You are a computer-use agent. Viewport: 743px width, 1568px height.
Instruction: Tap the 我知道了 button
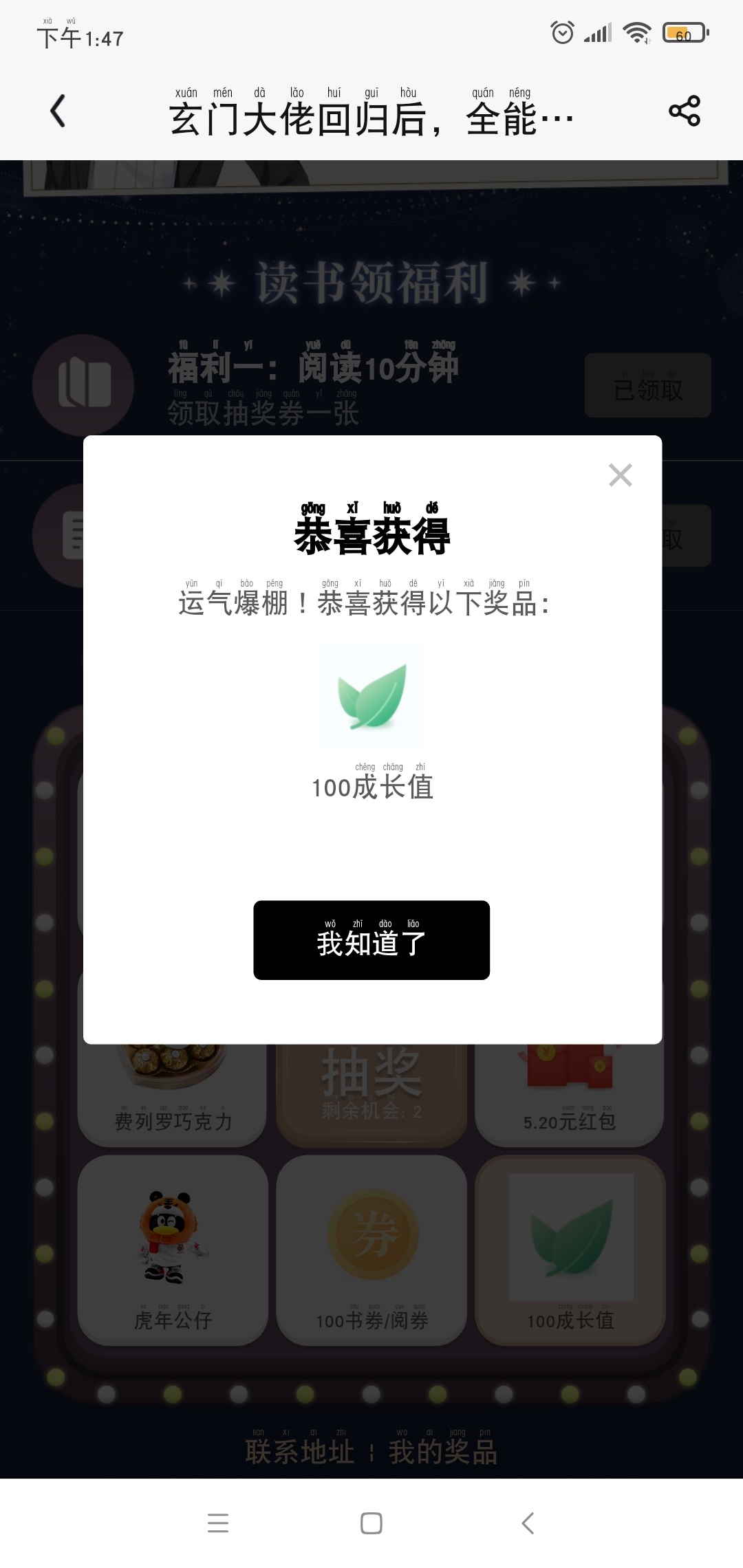coord(371,939)
